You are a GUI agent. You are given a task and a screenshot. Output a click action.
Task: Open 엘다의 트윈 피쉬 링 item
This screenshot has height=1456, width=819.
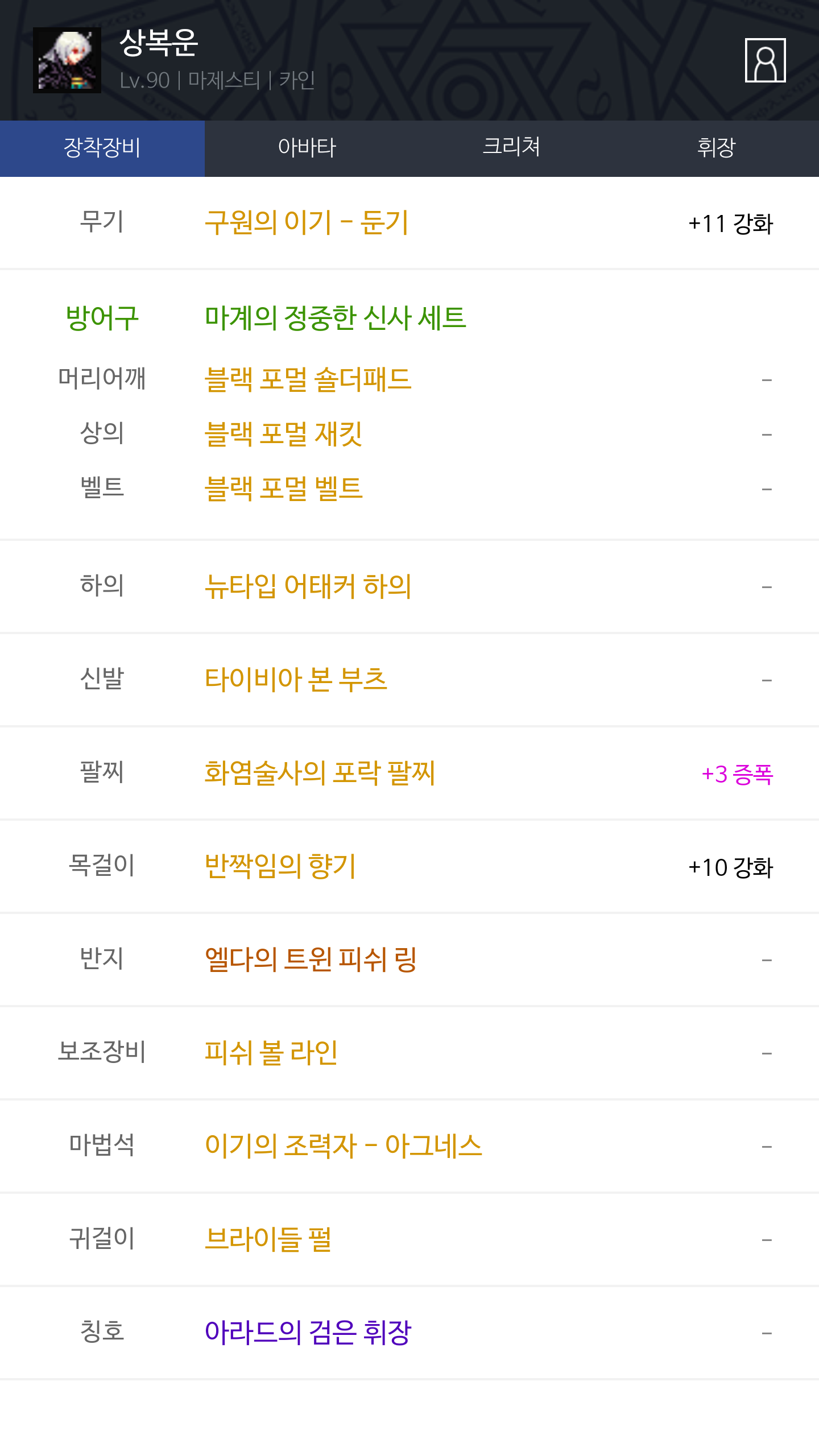pos(311,959)
